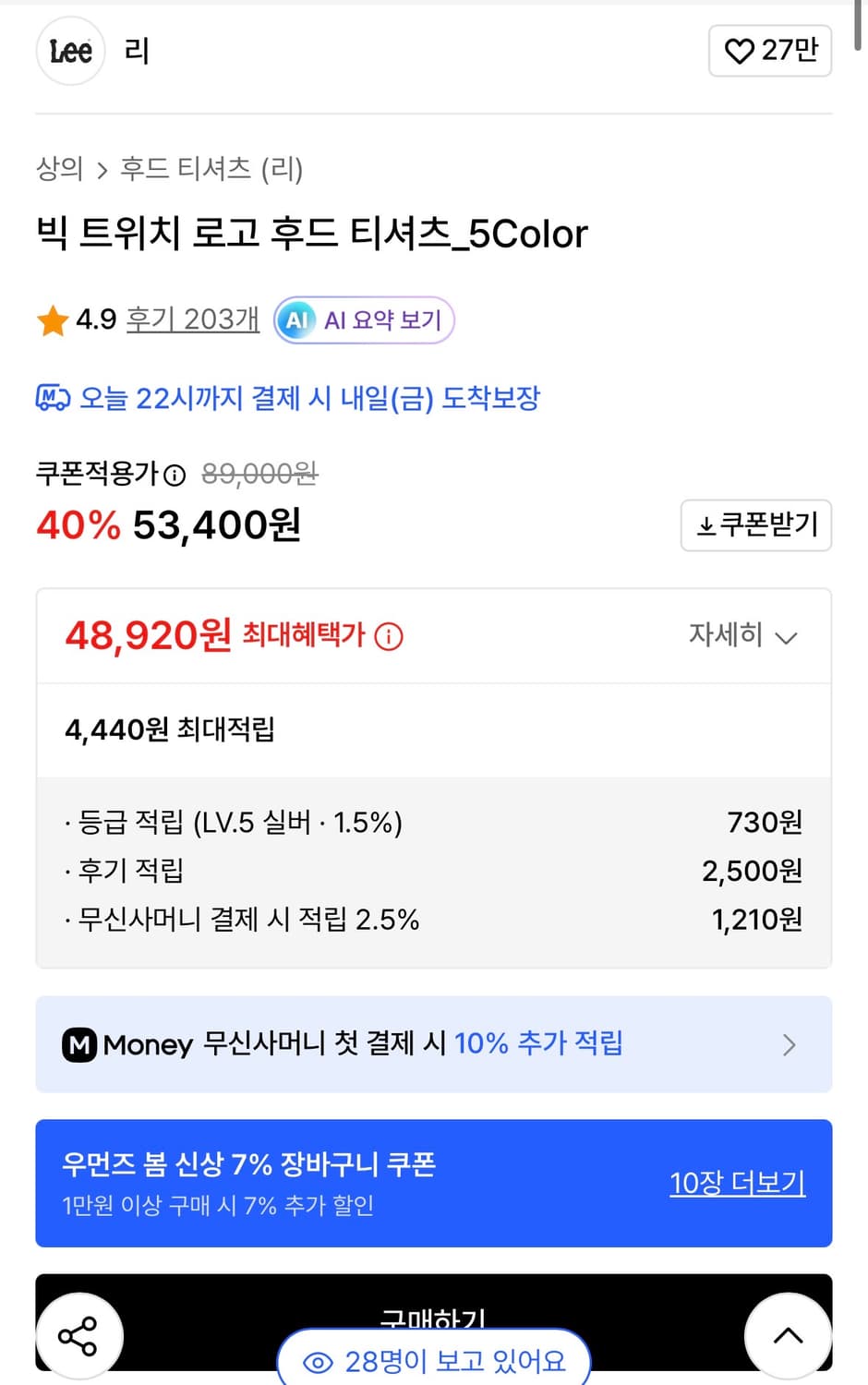Image resolution: width=868 pixels, height=1385 pixels.
Task: Open the 쿠폰적용가 info icon
Action: (x=174, y=475)
